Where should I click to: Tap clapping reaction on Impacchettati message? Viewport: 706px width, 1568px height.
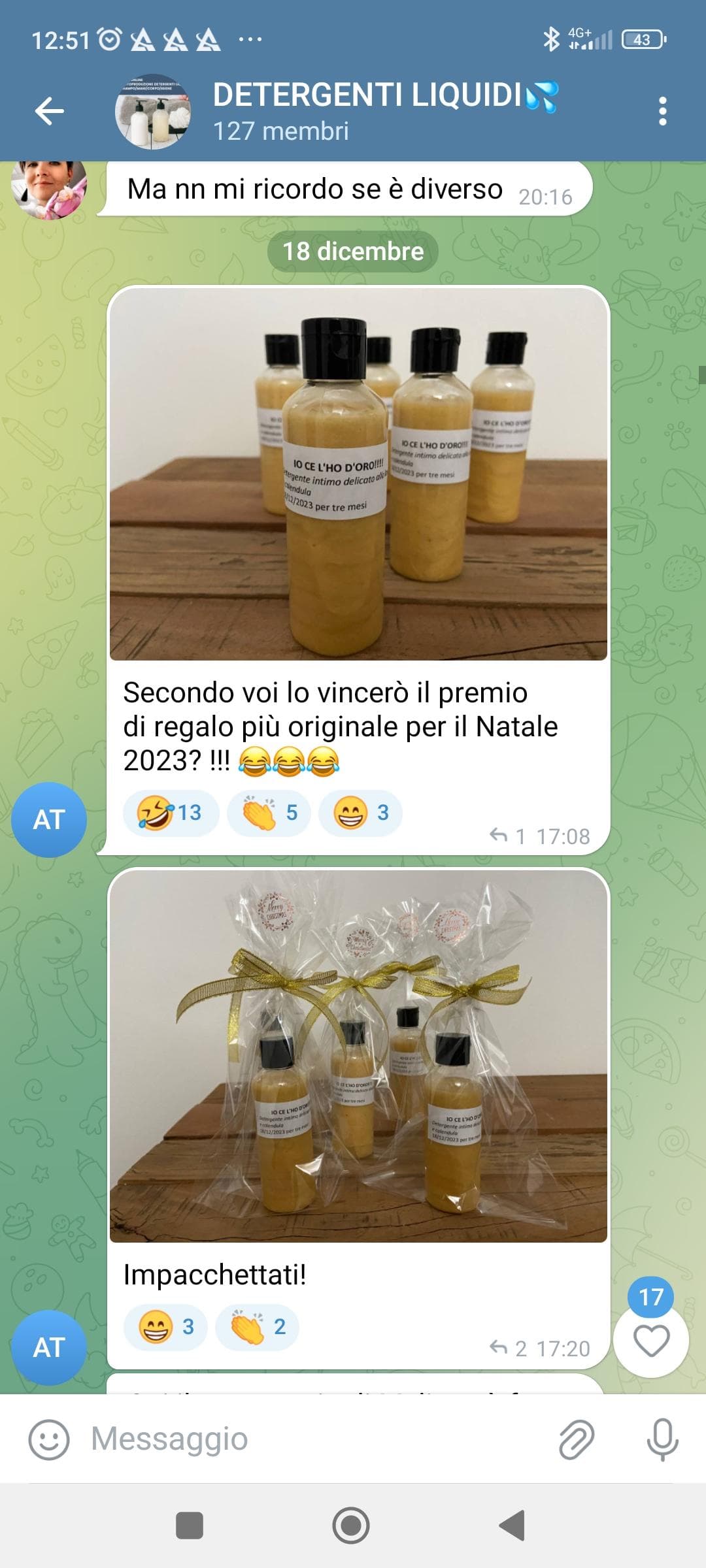257,1327
